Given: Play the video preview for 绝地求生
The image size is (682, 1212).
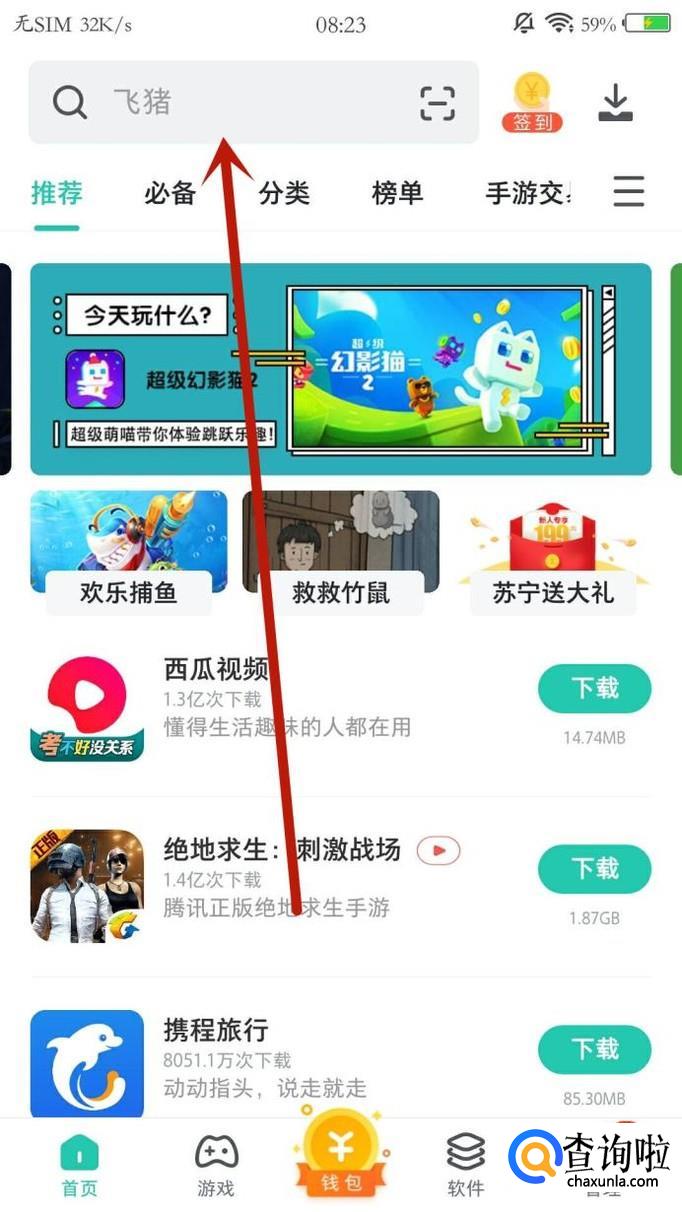Looking at the screenshot, I should pos(438,851).
